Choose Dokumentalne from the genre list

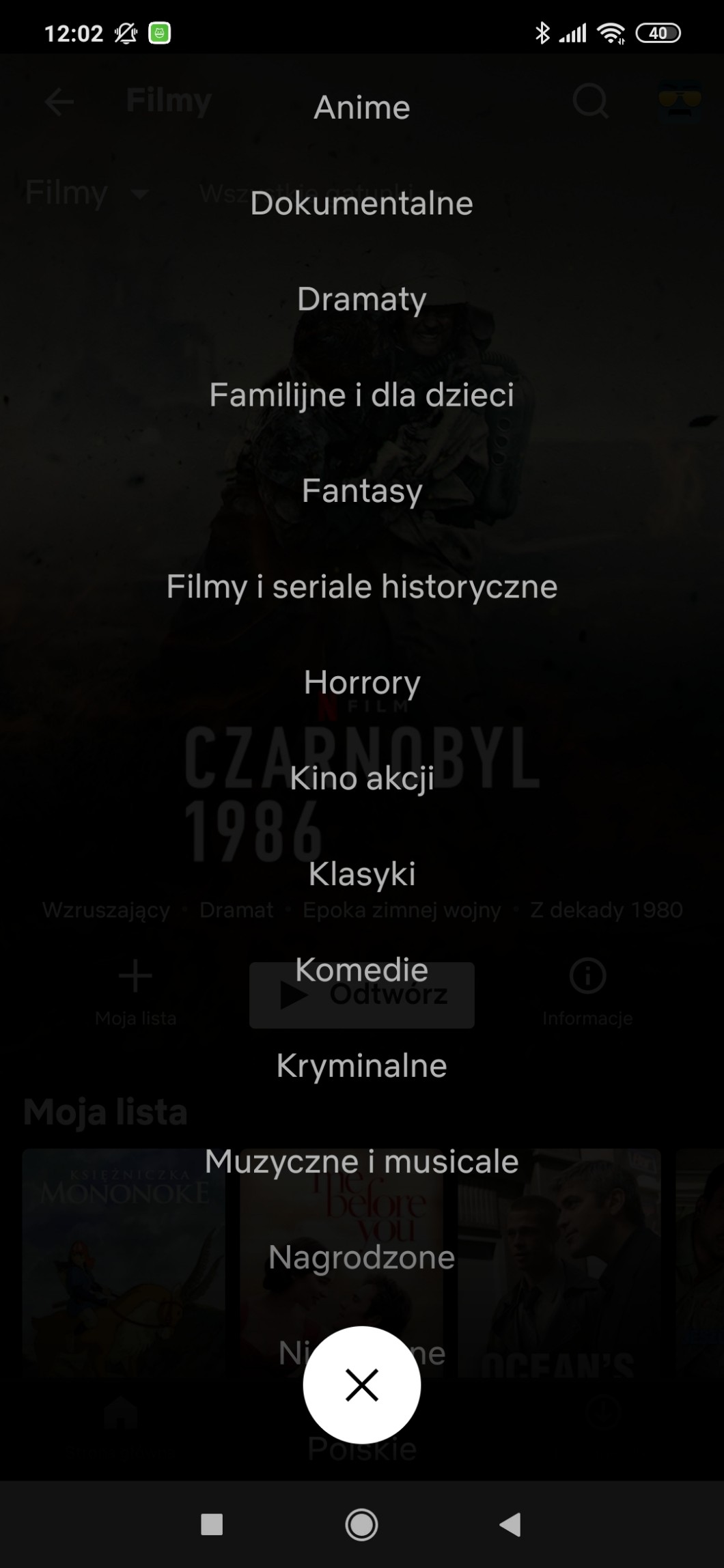(x=361, y=204)
